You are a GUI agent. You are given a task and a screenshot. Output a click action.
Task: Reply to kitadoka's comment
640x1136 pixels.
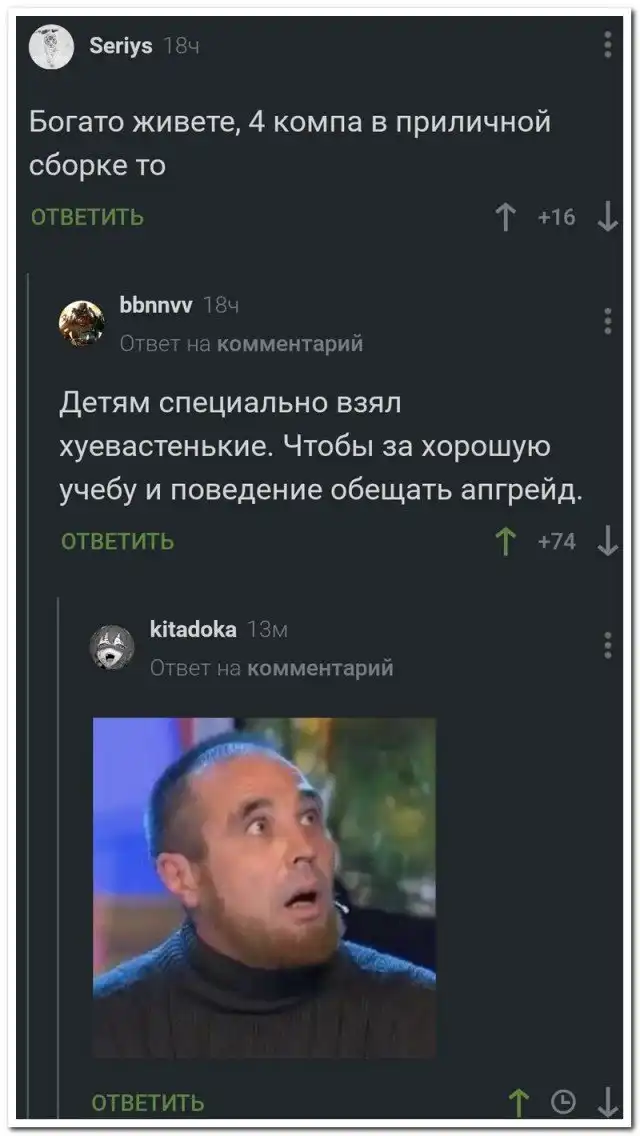pyautogui.click(x=148, y=1102)
